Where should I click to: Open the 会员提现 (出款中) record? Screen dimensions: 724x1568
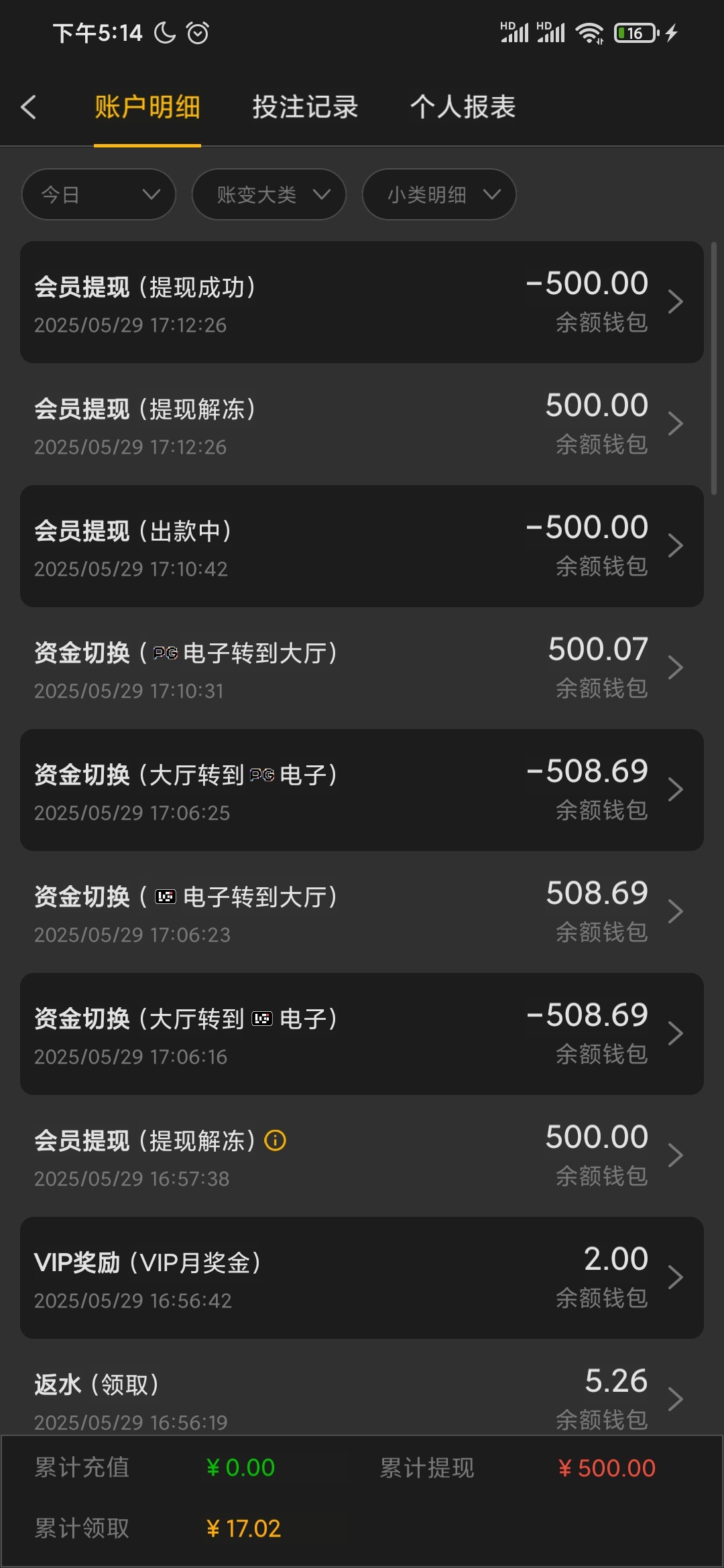[x=362, y=546]
